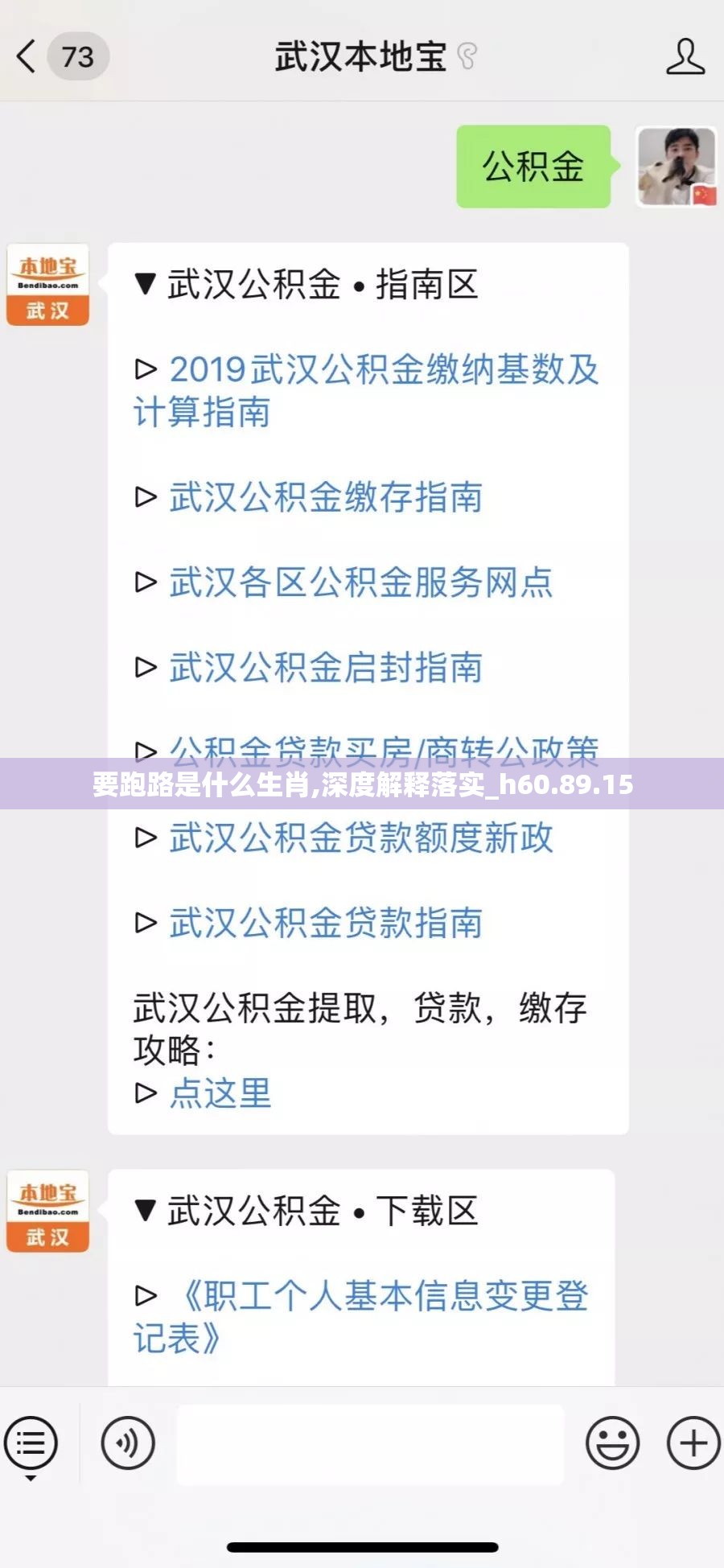Open the 武汉公积金启封指南 link
Viewport: 724px width, 1568px height.
tap(325, 668)
